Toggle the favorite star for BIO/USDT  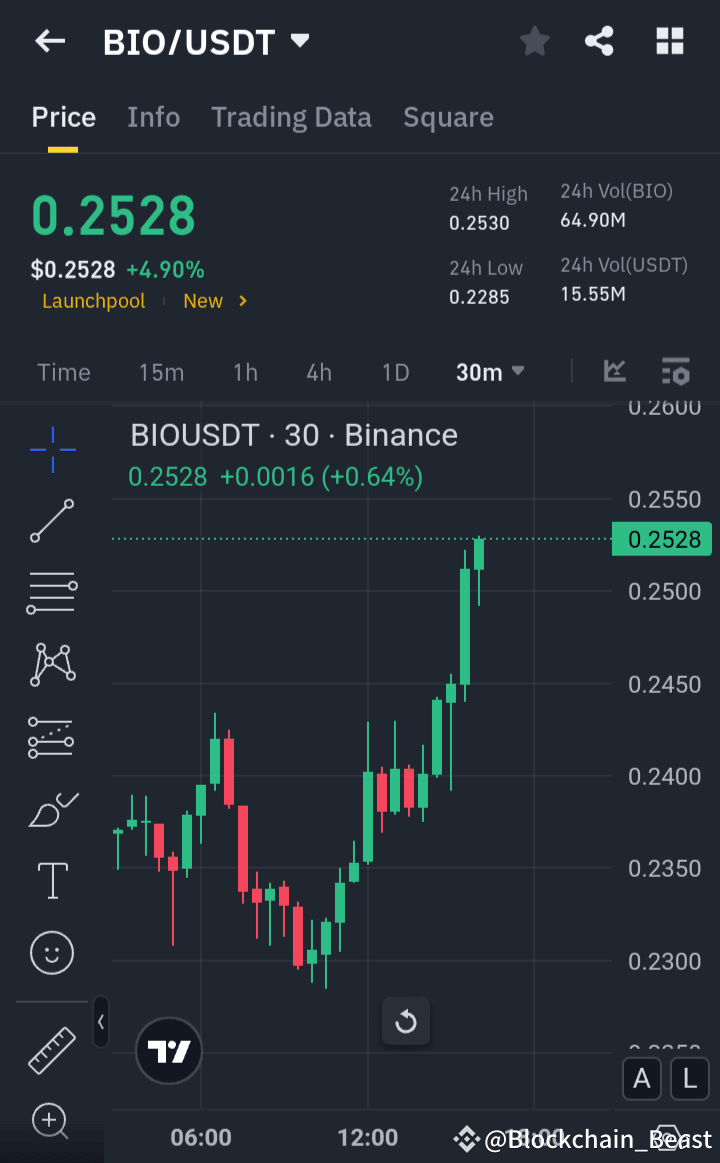tap(534, 41)
